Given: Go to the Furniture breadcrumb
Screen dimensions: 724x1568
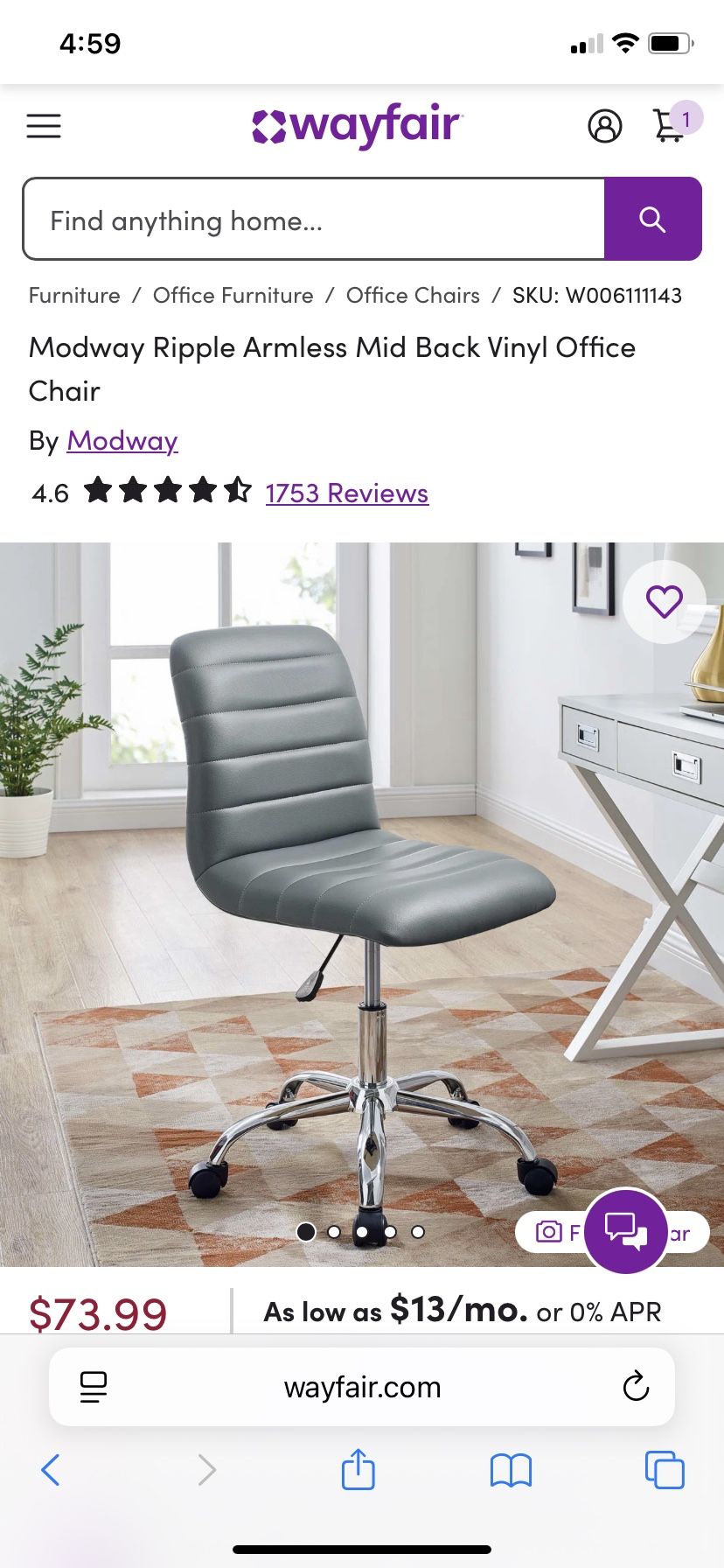Looking at the screenshot, I should click(74, 295).
